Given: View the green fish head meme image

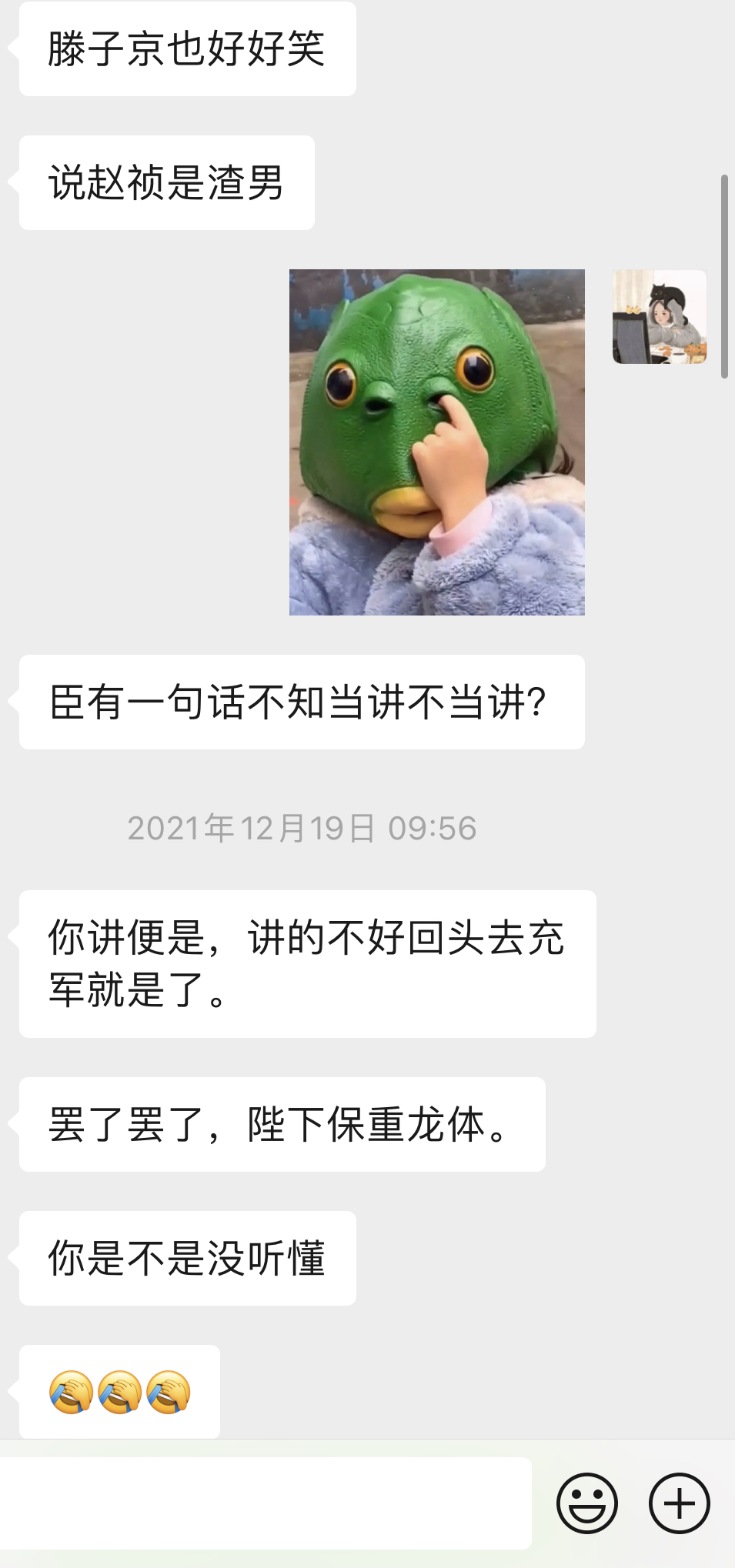Looking at the screenshot, I should pos(437,442).
